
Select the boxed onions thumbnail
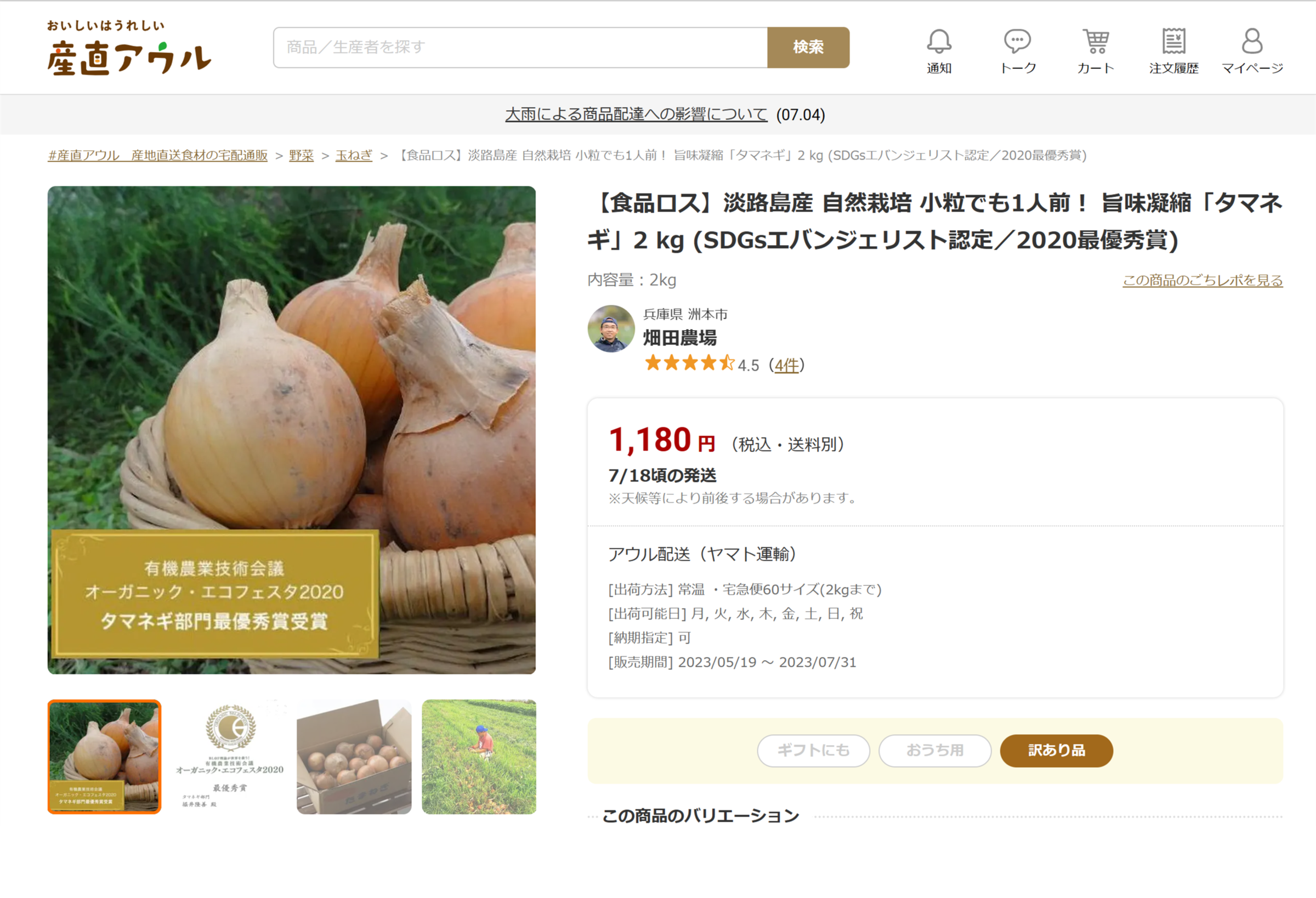(354, 757)
